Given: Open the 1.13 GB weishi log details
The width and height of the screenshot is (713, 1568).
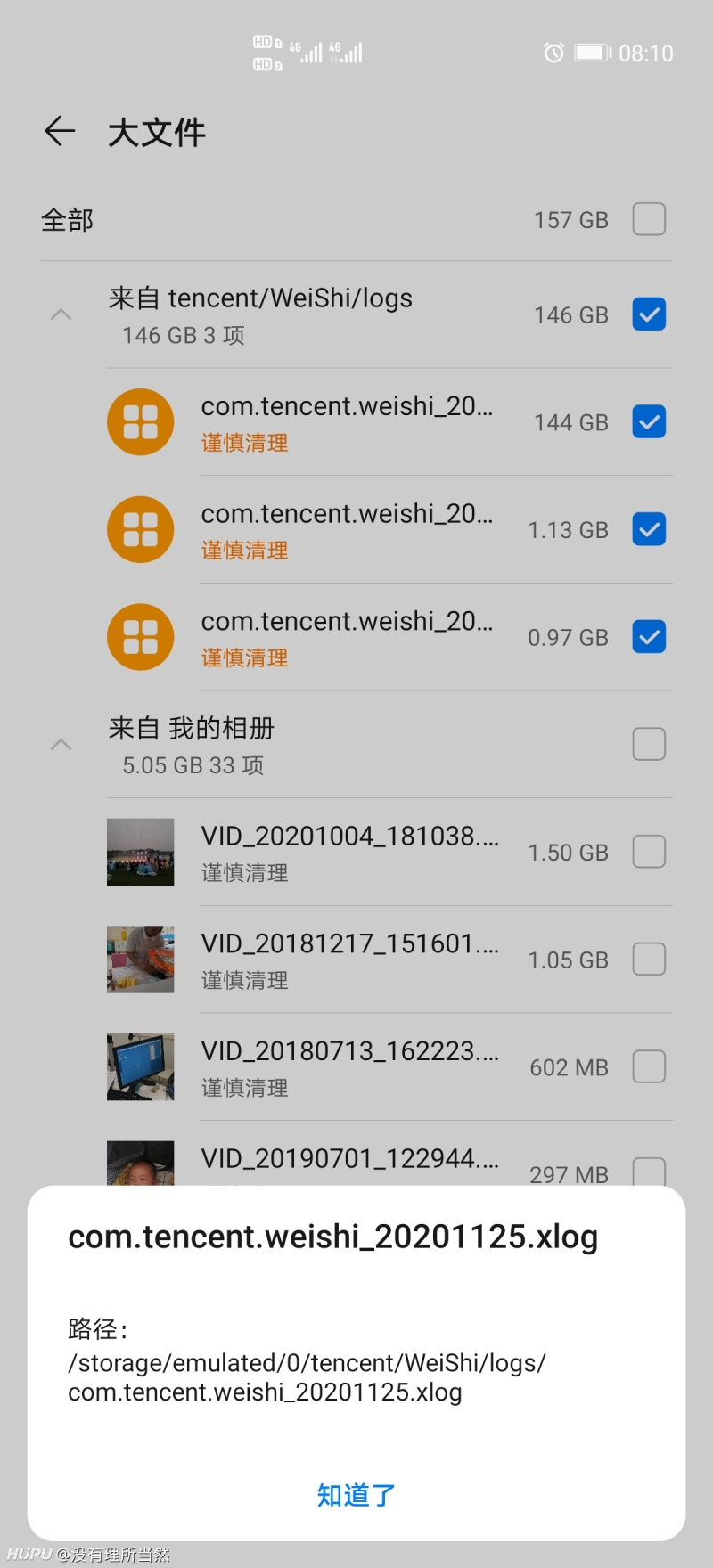Looking at the screenshot, I should tap(346, 529).
